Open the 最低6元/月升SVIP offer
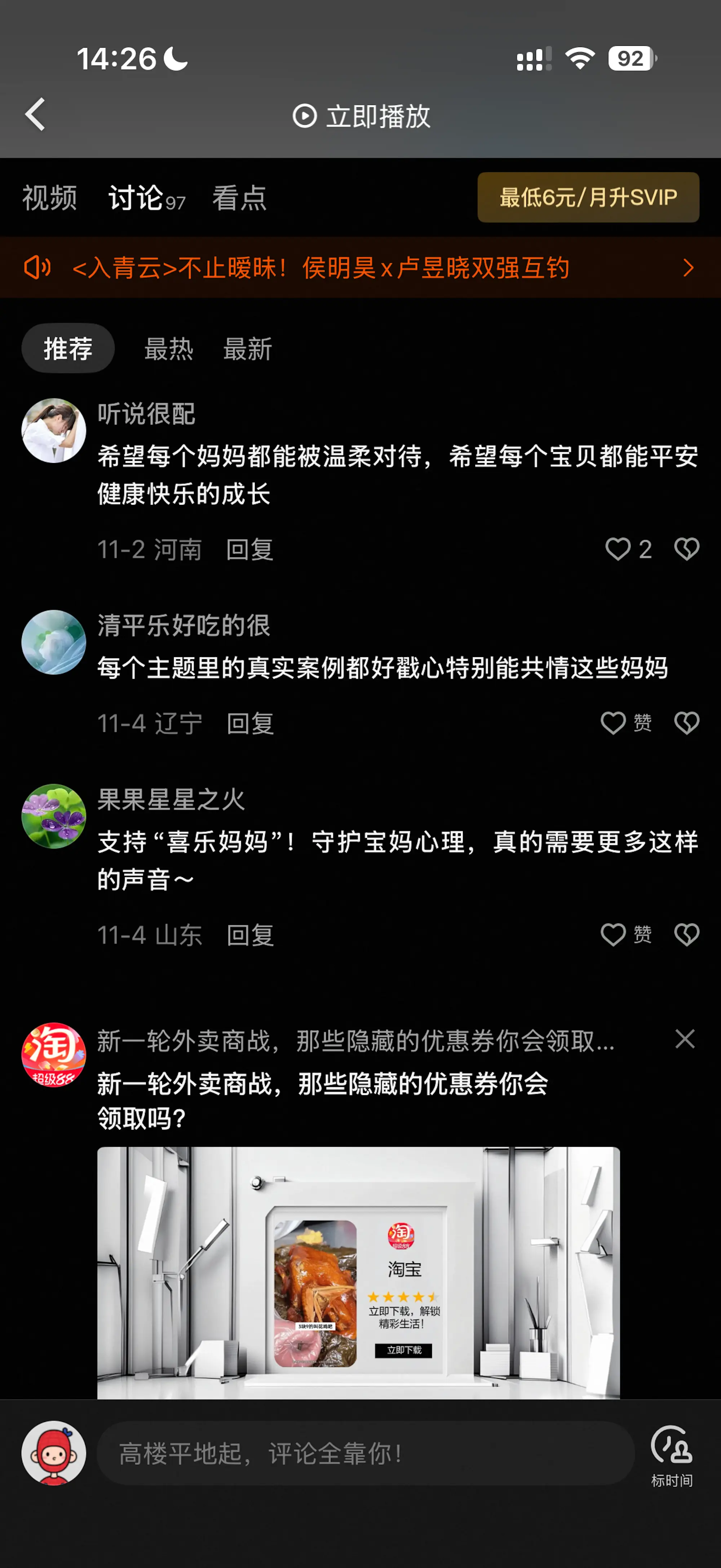Viewport: 721px width, 1568px height. [x=588, y=197]
